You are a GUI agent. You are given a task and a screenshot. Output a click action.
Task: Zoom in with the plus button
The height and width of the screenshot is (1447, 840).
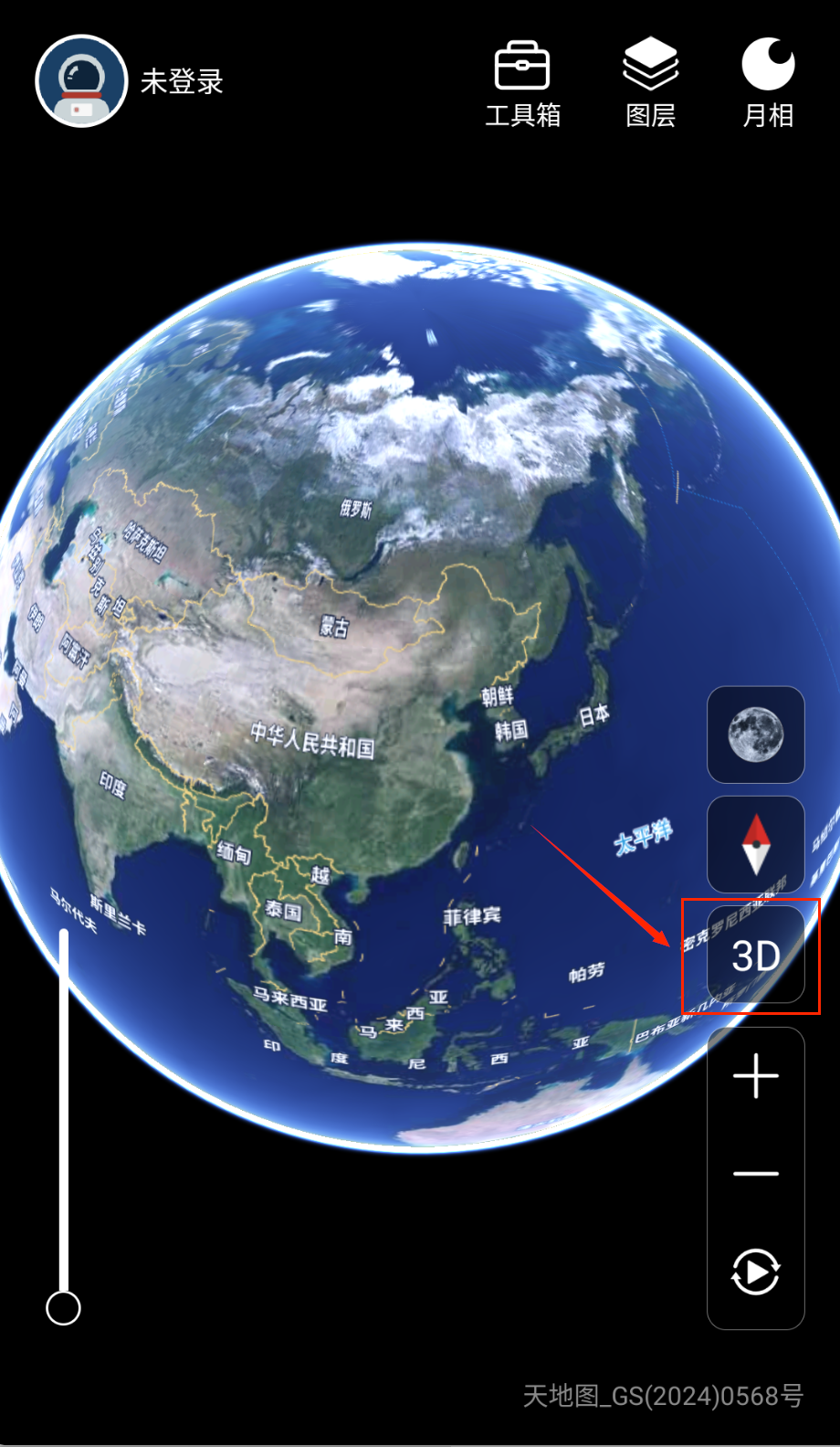click(755, 1076)
